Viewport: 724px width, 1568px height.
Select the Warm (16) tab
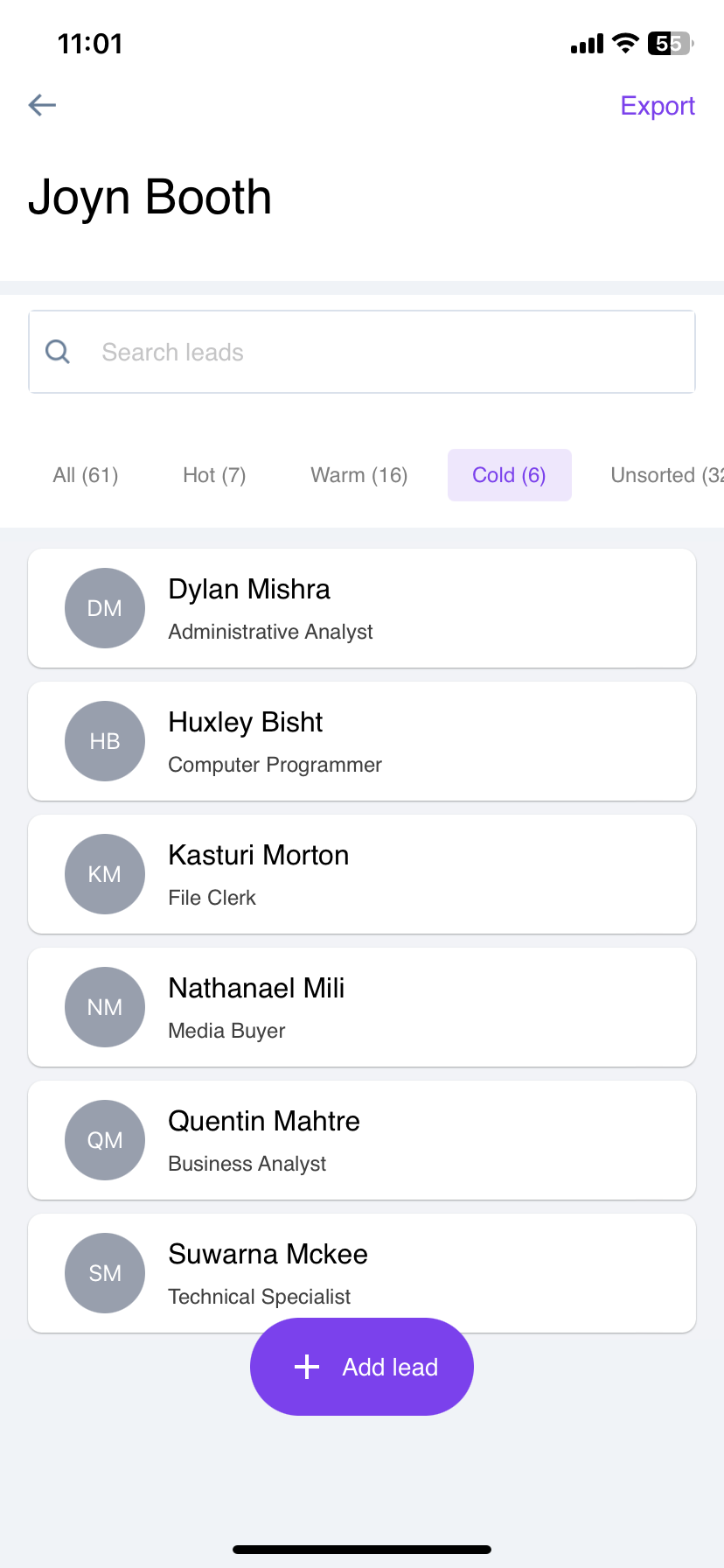[359, 475]
